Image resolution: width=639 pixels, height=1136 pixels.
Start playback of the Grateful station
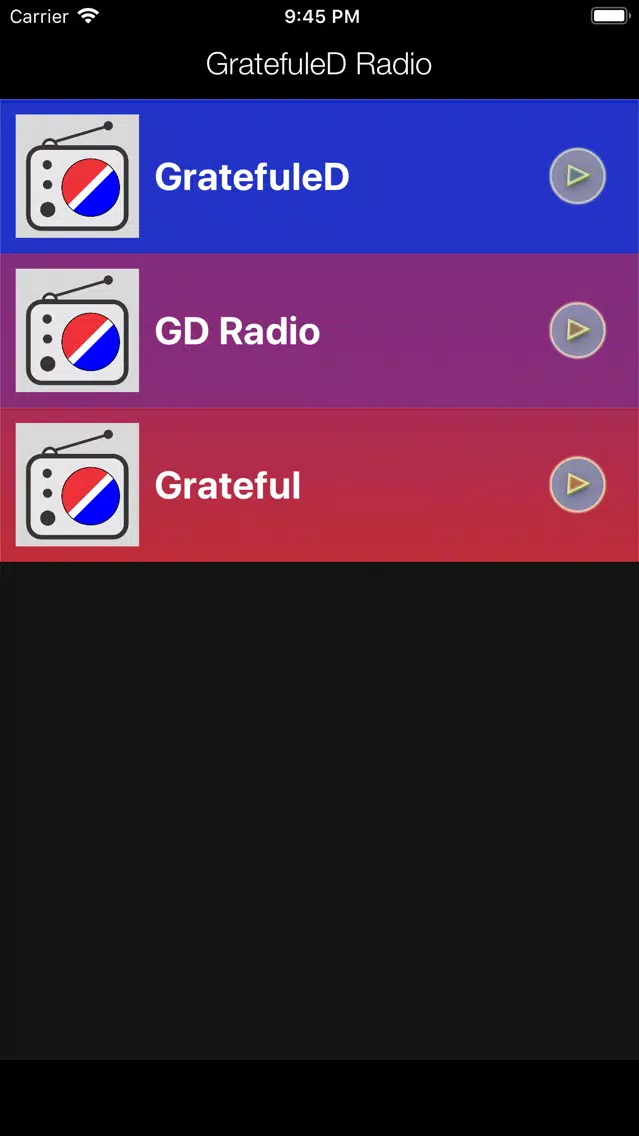(577, 485)
